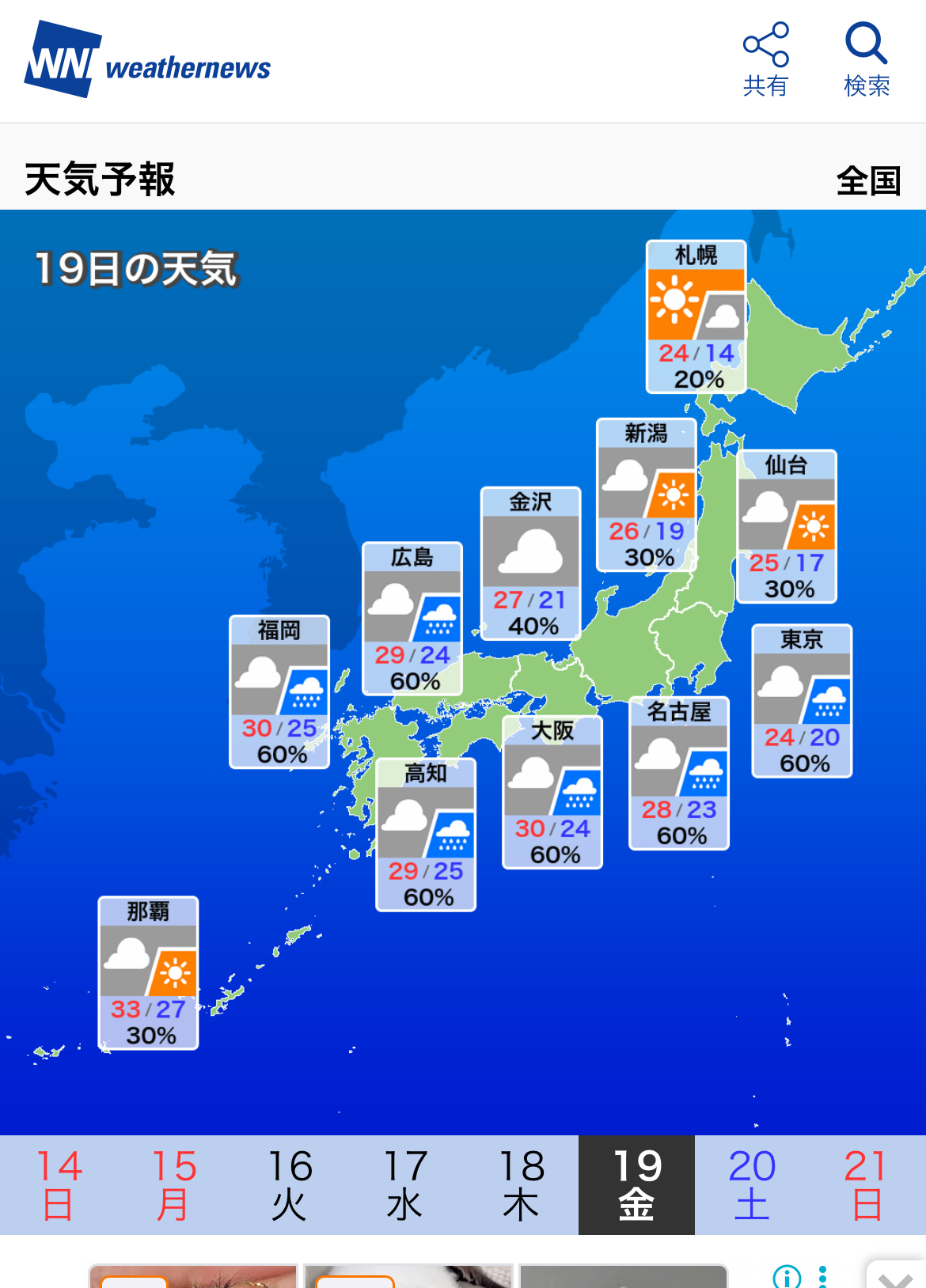Go to the weathernews home logo

148,60
